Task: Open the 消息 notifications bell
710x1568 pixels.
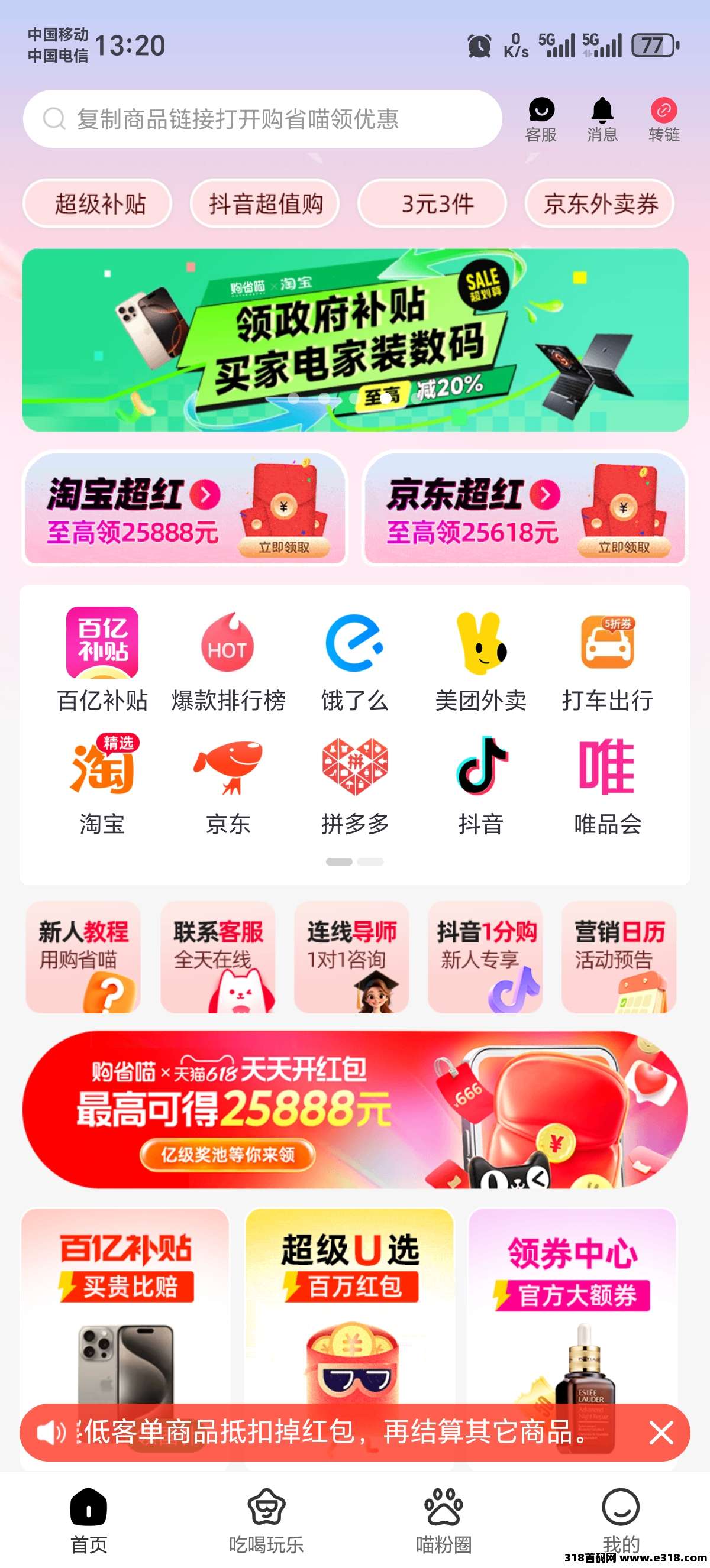Action: (602, 120)
